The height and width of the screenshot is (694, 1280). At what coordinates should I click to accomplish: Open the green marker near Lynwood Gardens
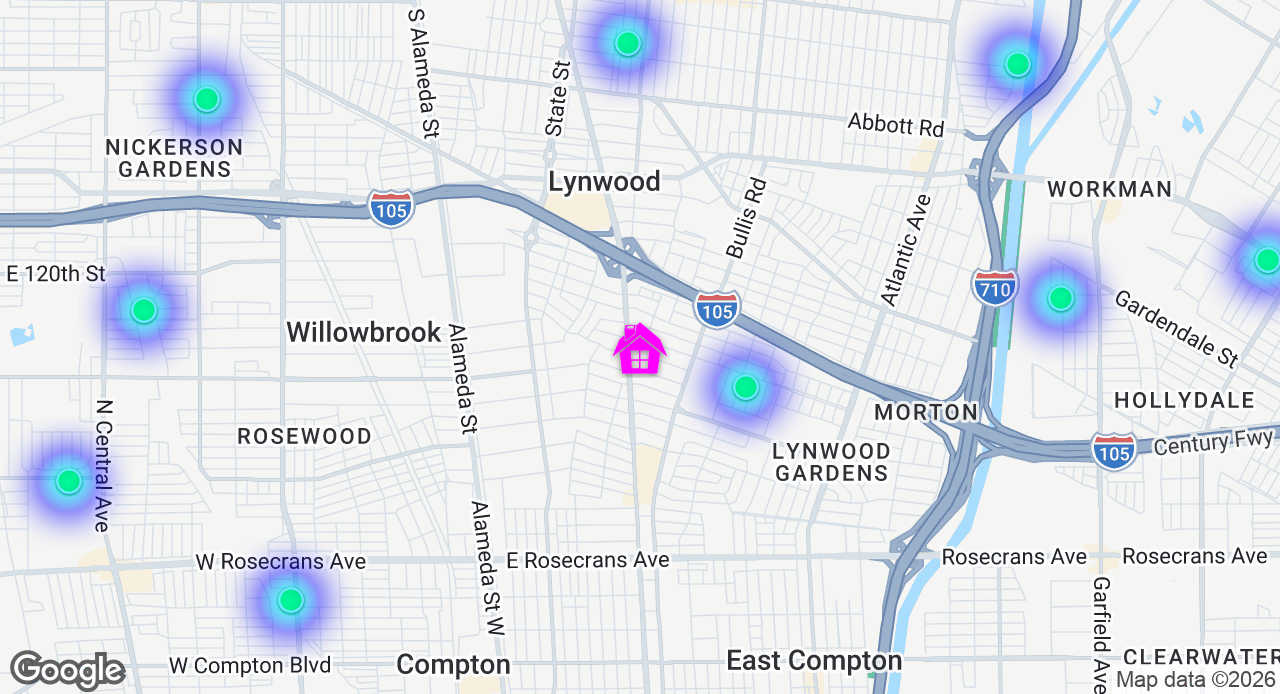pos(745,387)
